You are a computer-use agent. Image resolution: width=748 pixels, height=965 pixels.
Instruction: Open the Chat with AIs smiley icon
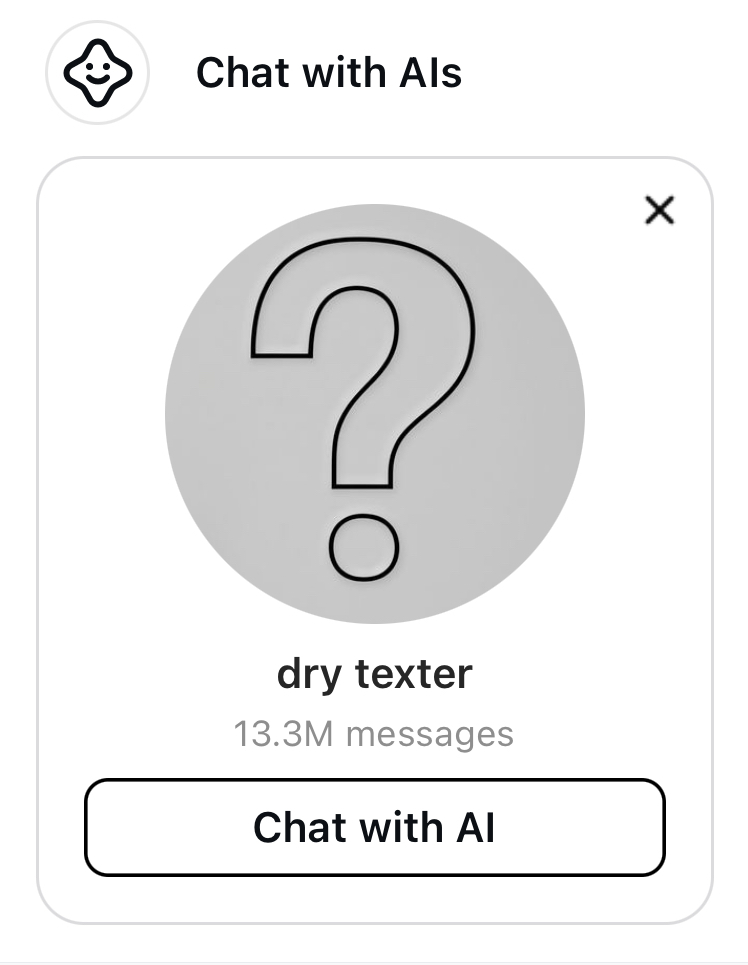click(x=97, y=72)
